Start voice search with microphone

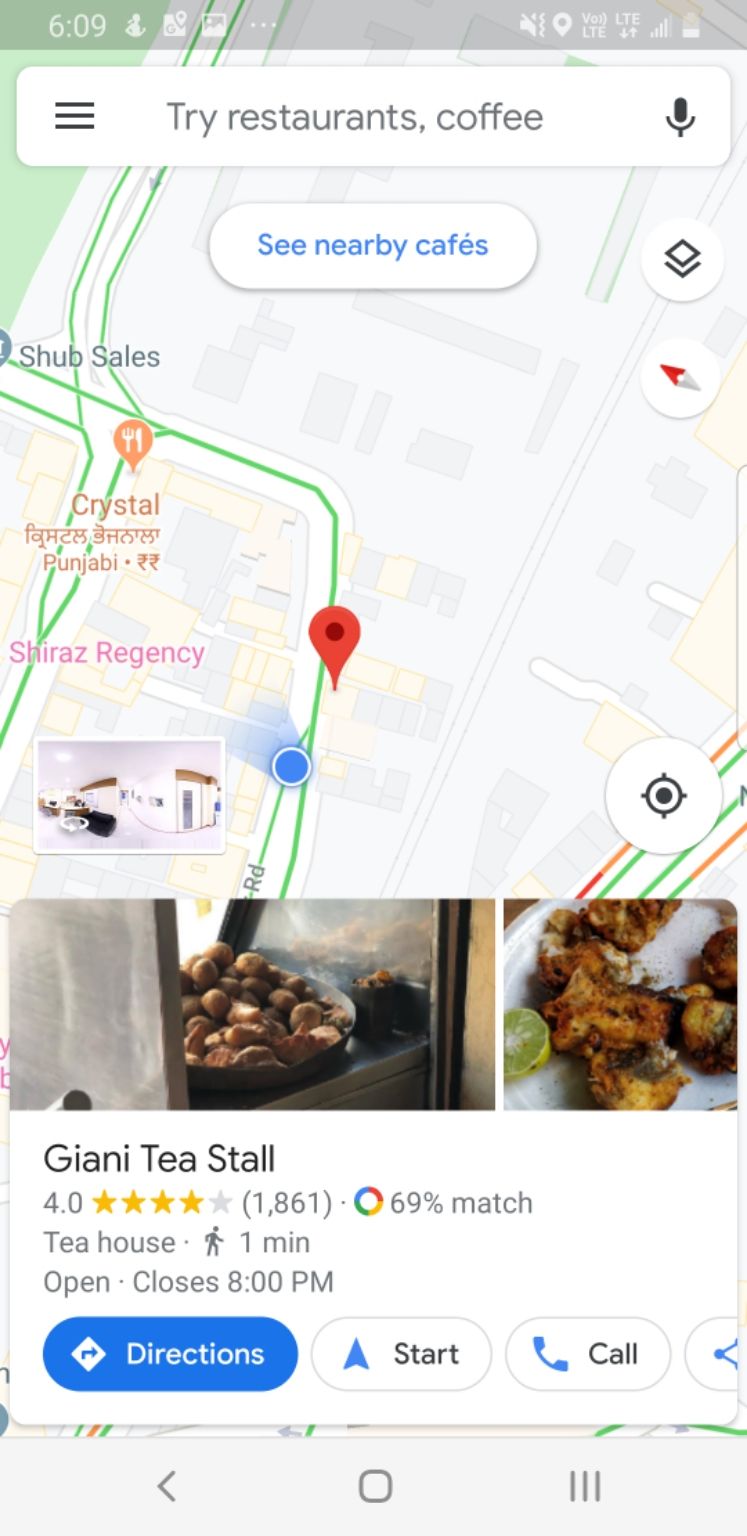680,117
